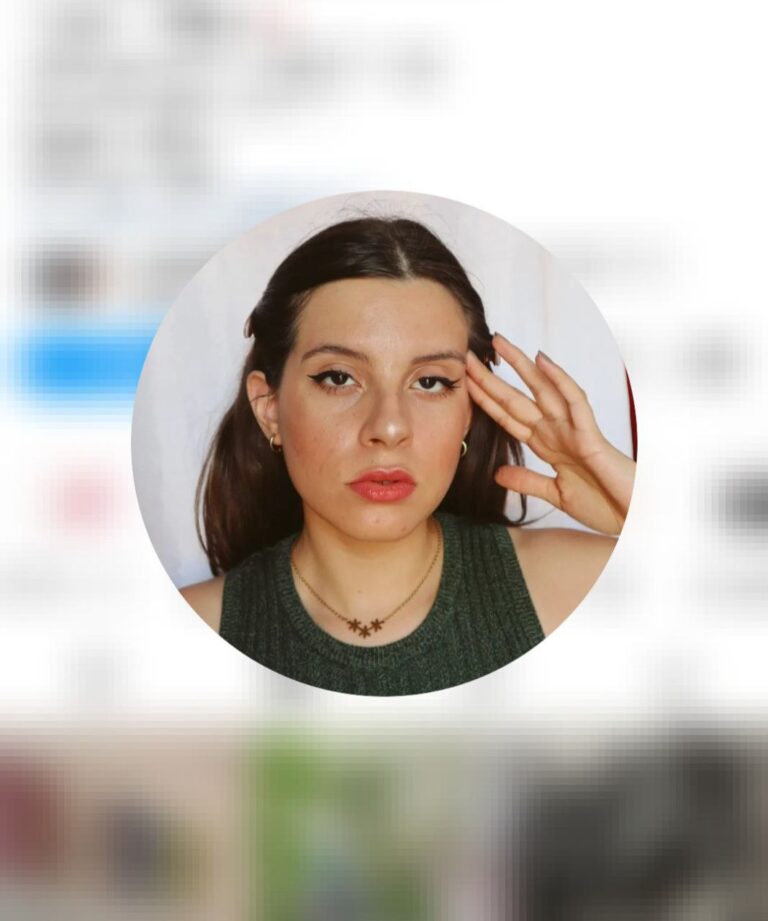Viewport: 768px width, 921px height.
Task: Tap the enlarged circular profile photo
Action: [x=383, y=443]
